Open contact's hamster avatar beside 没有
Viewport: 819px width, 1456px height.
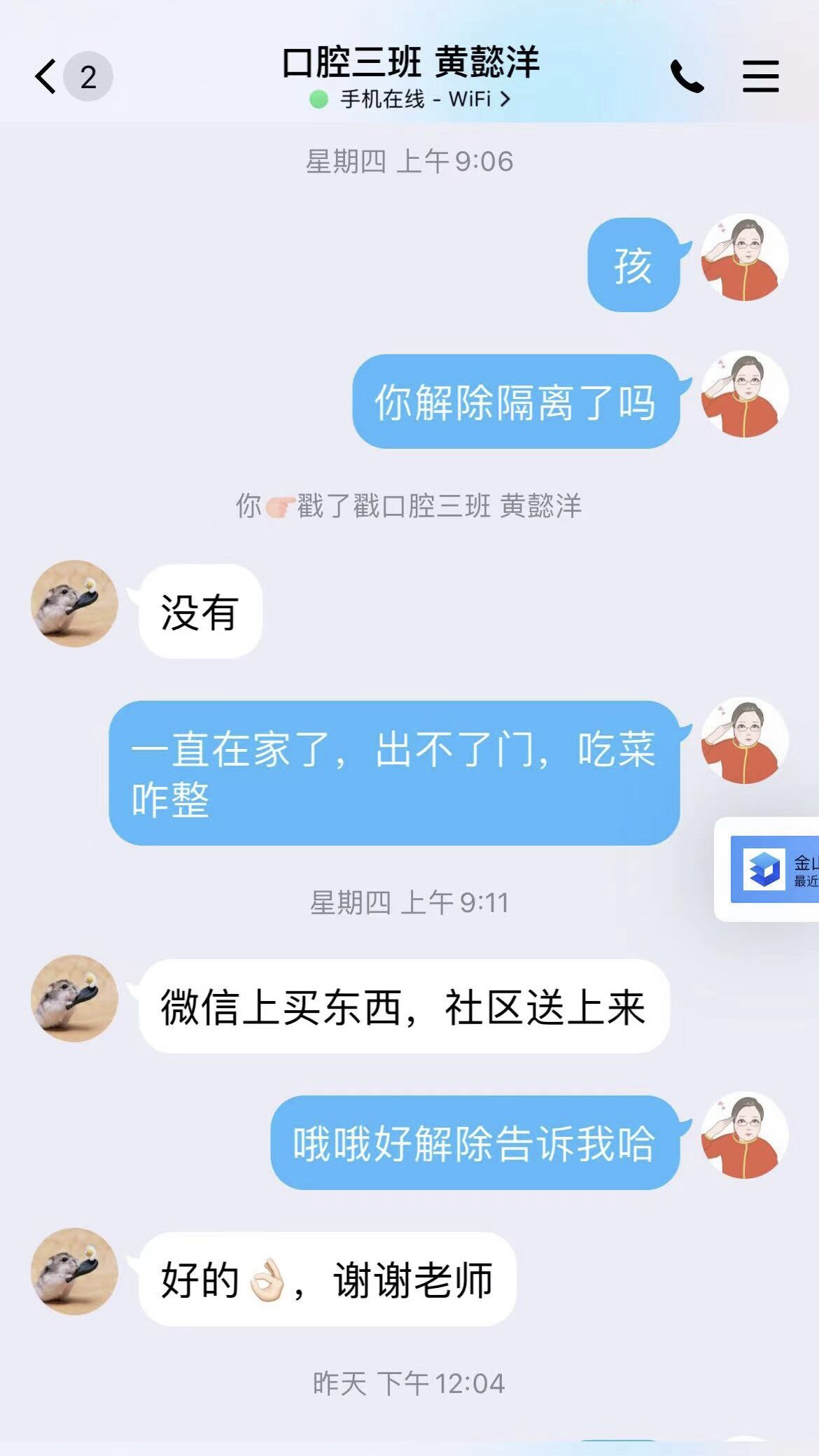(x=74, y=603)
